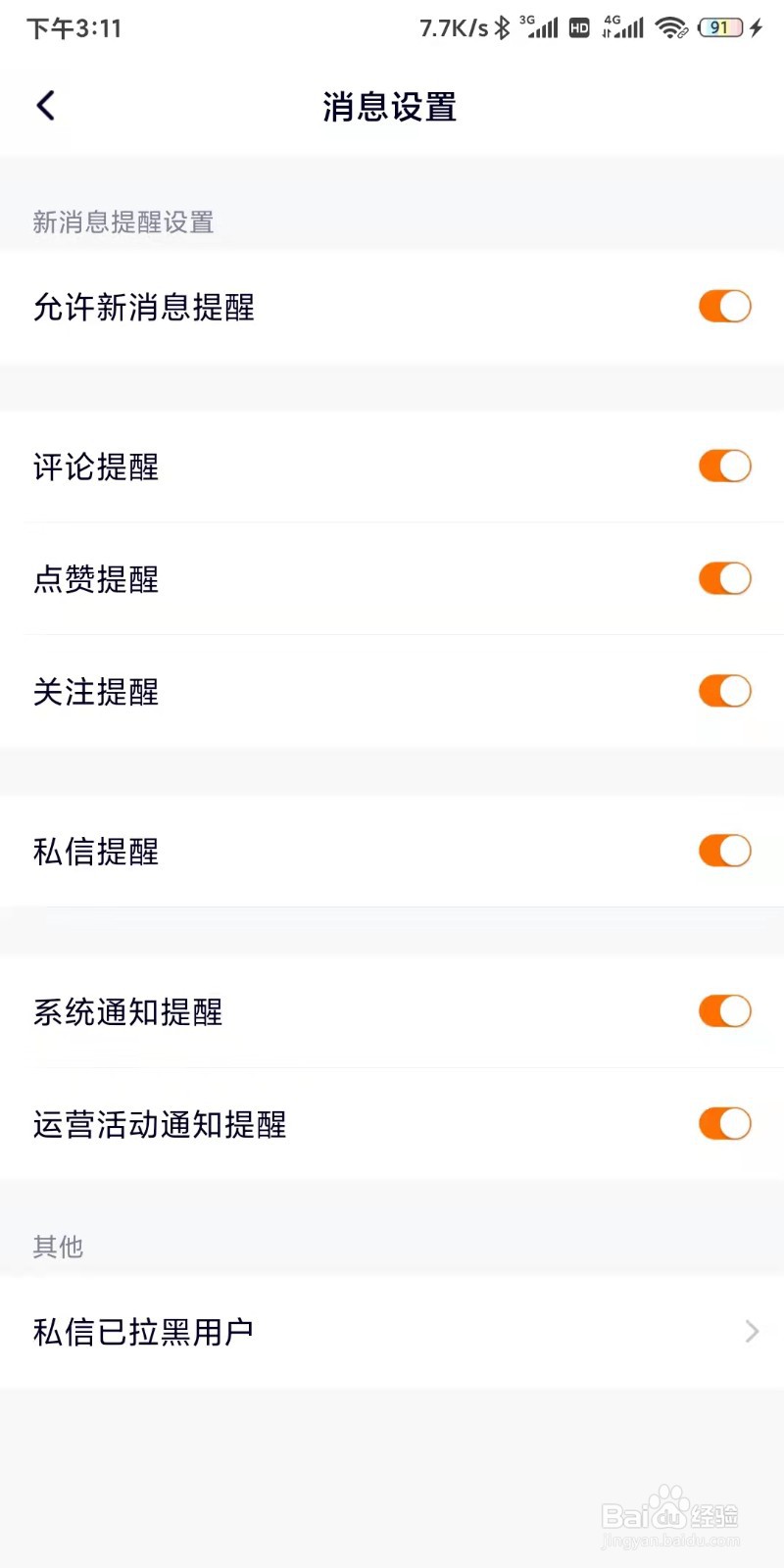The image size is (784, 1568).
Task: Turn off 运营活动通知提醒
Action: click(x=724, y=1124)
